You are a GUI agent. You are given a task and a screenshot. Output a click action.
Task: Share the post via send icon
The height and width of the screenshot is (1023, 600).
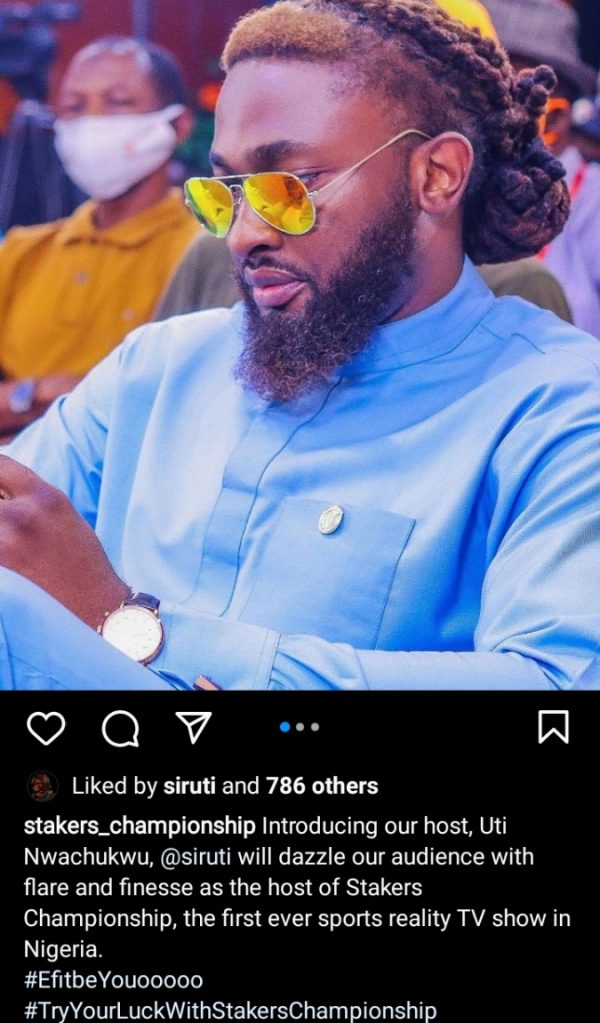click(x=193, y=727)
